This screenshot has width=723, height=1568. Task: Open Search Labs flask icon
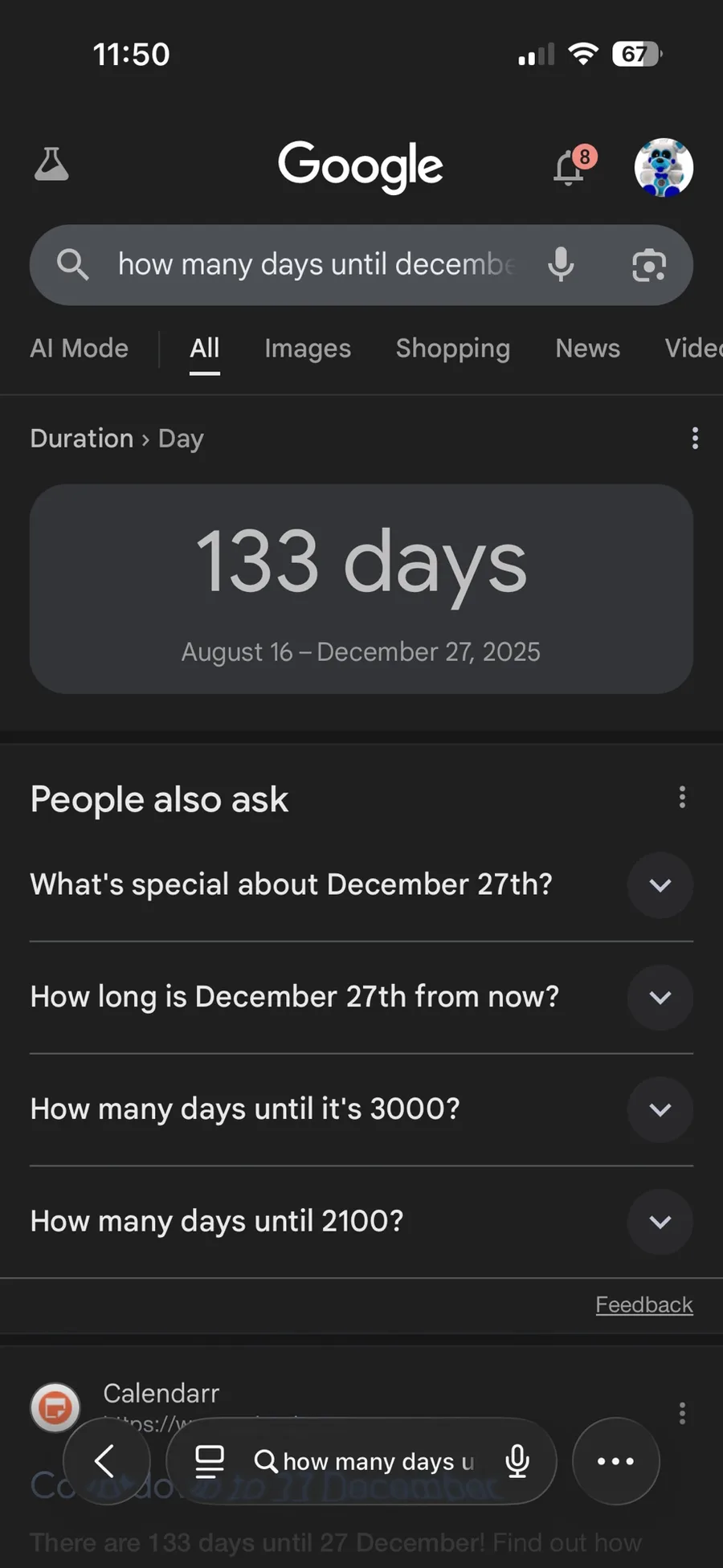click(x=51, y=164)
